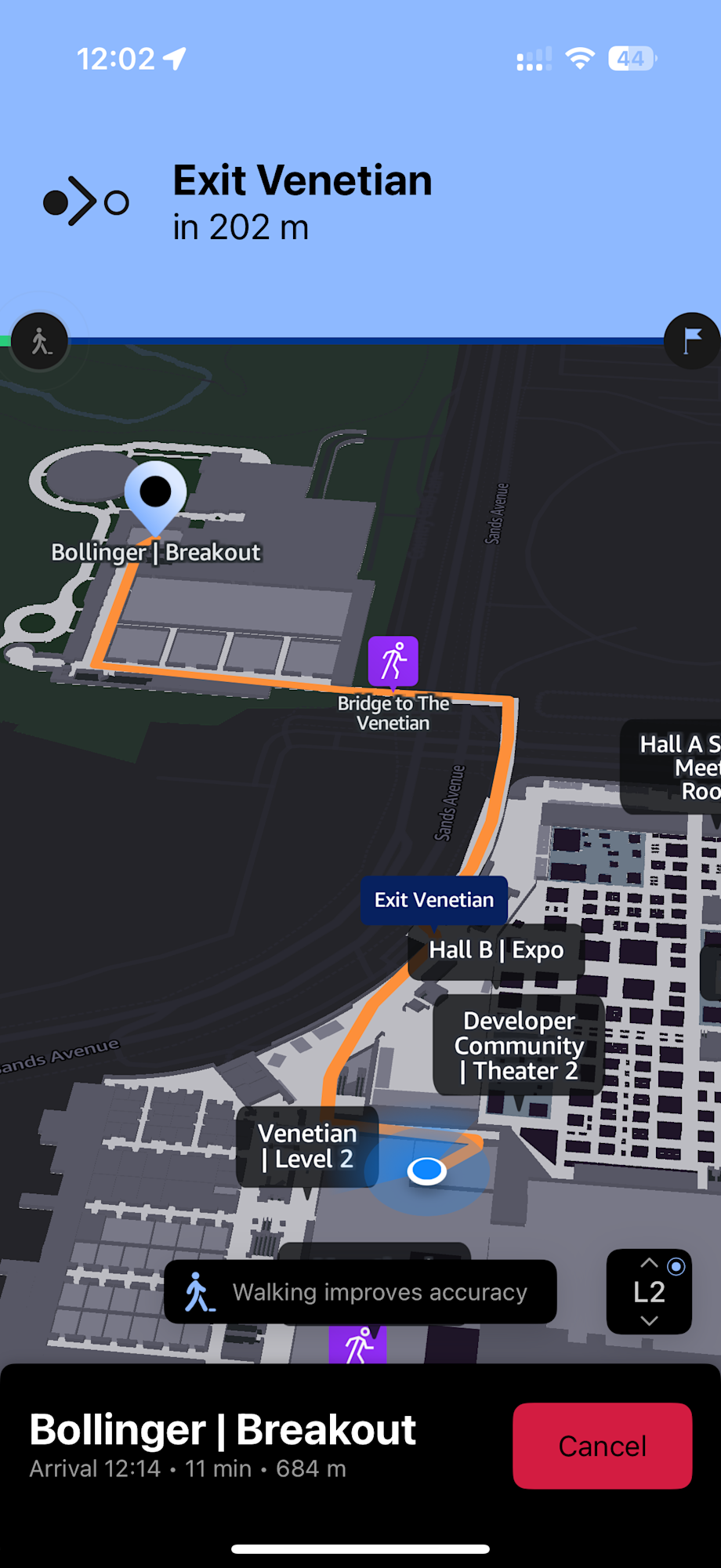Tap the walking figure icon at route start
Viewport: 721px width, 1568px height.
point(40,342)
